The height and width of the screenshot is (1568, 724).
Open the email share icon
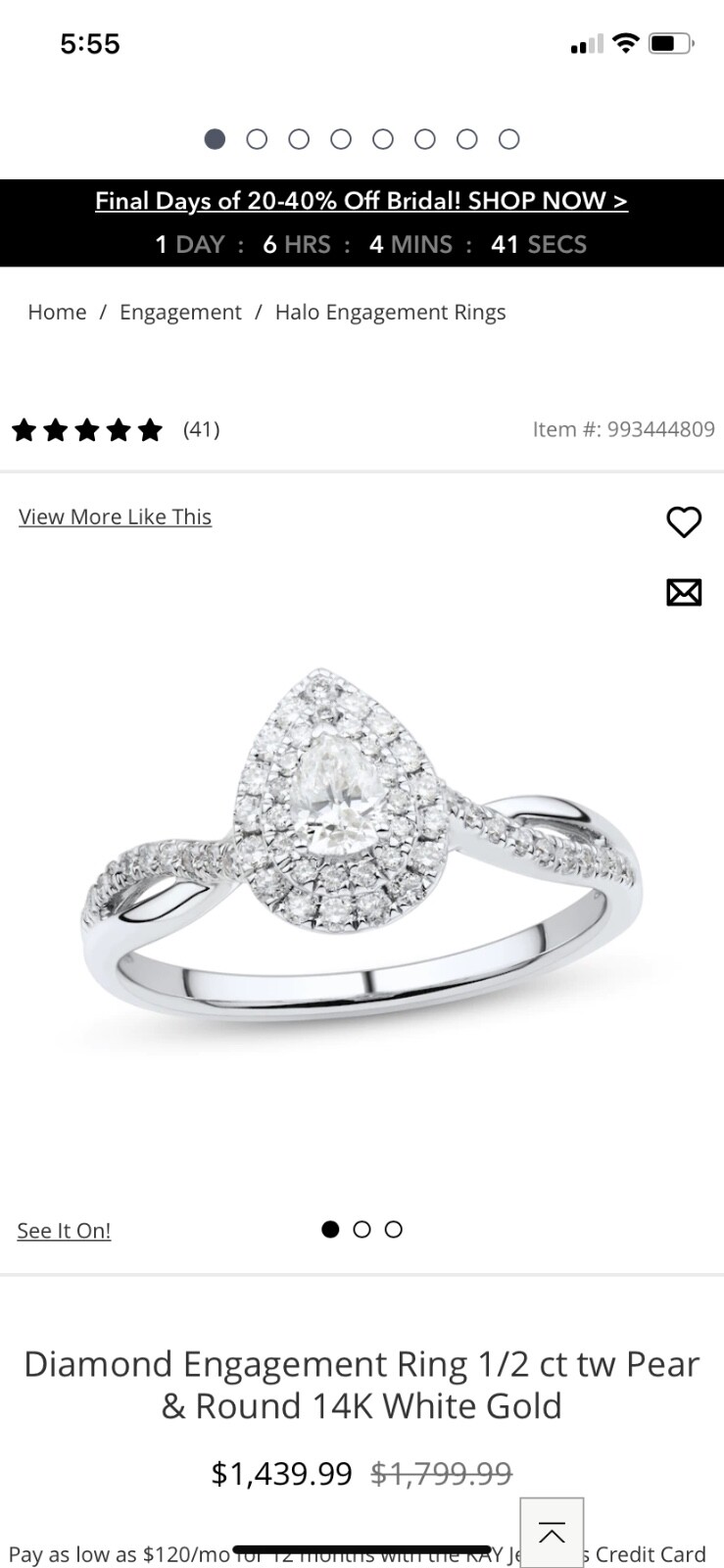[x=684, y=592]
